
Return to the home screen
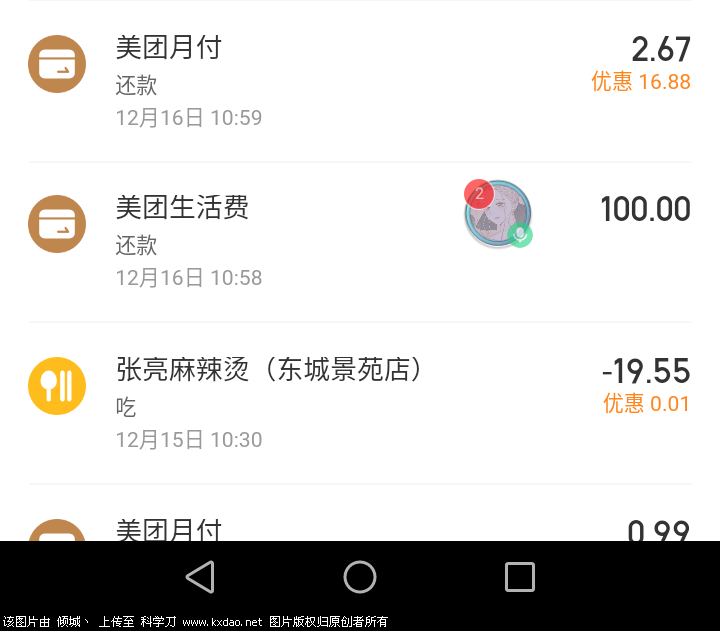[360, 577]
